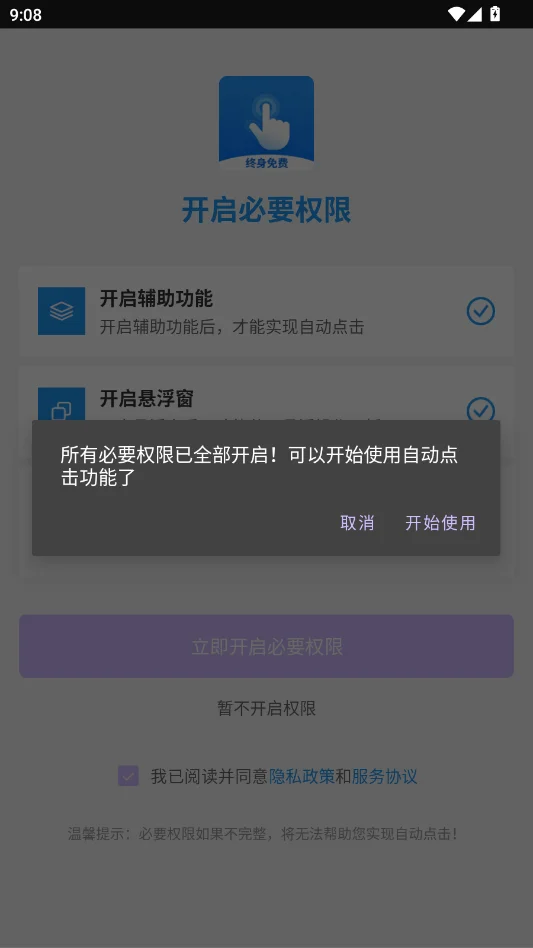
Task: Choose 暂不开启权限
Action: [266, 708]
